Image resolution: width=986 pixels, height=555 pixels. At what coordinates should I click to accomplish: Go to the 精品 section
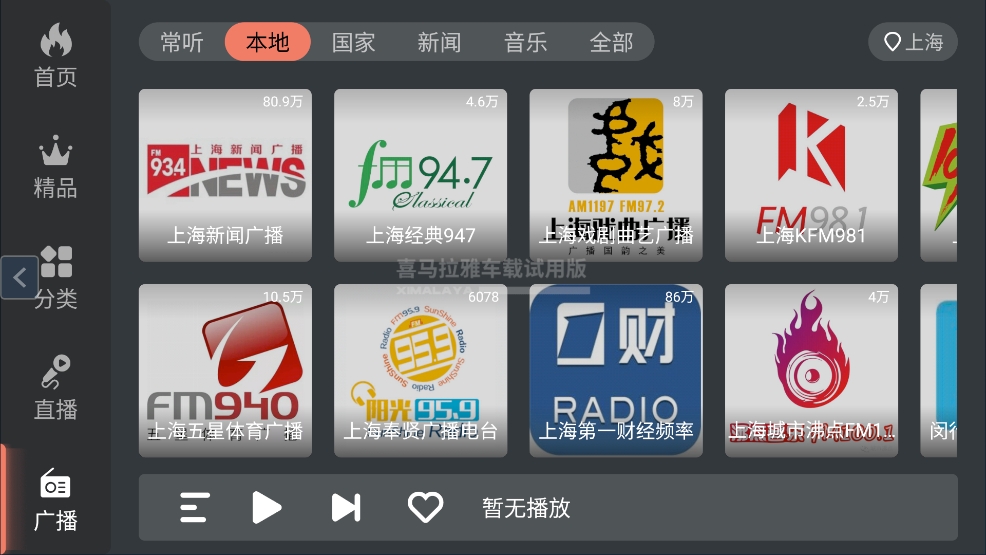(x=55, y=167)
